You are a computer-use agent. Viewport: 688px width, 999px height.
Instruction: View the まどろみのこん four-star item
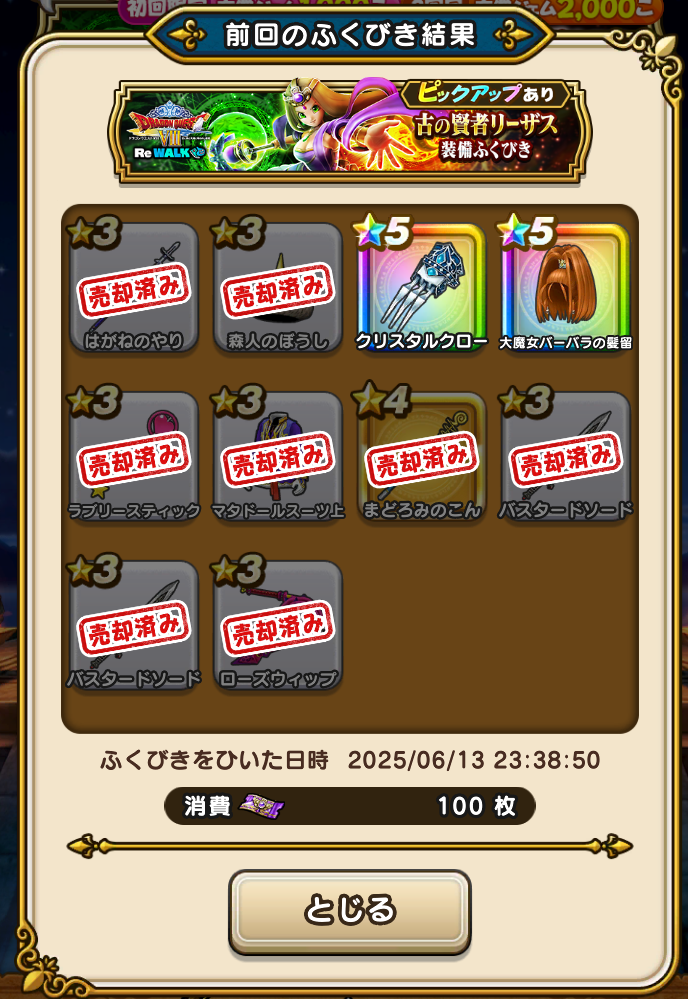(x=421, y=457)
